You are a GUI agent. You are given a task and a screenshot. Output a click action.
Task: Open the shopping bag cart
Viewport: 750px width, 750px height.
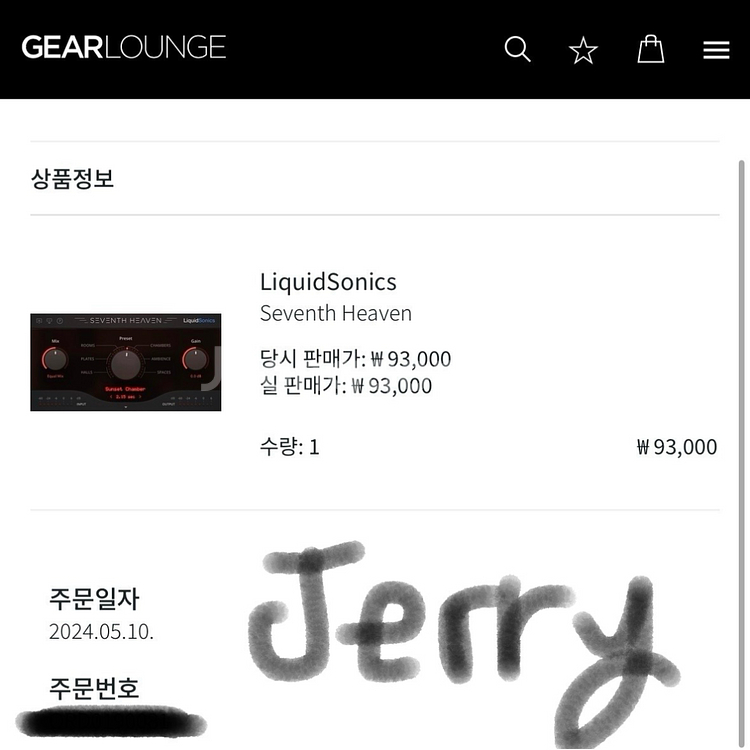pos(650,49)
